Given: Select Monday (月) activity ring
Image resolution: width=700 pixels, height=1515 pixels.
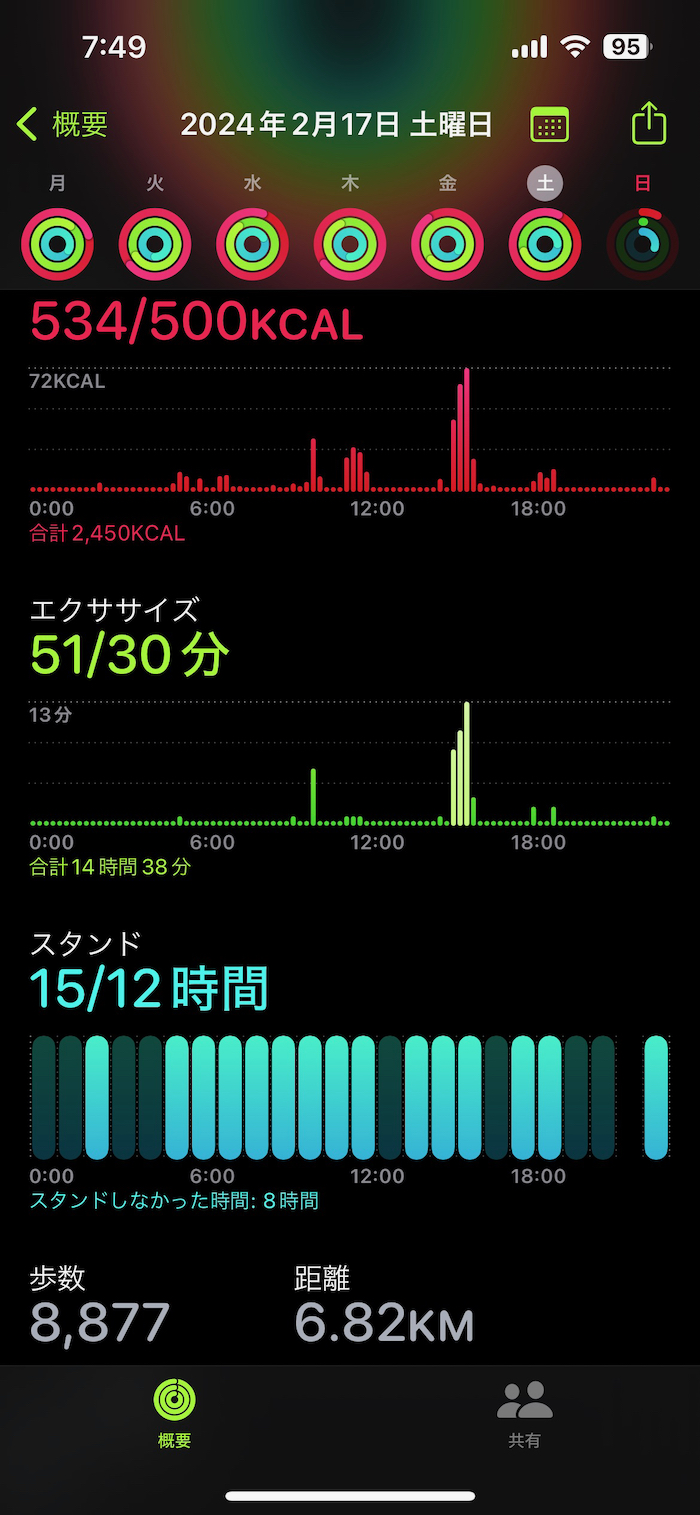Looking at the screenshot, I should pos(58,243).
